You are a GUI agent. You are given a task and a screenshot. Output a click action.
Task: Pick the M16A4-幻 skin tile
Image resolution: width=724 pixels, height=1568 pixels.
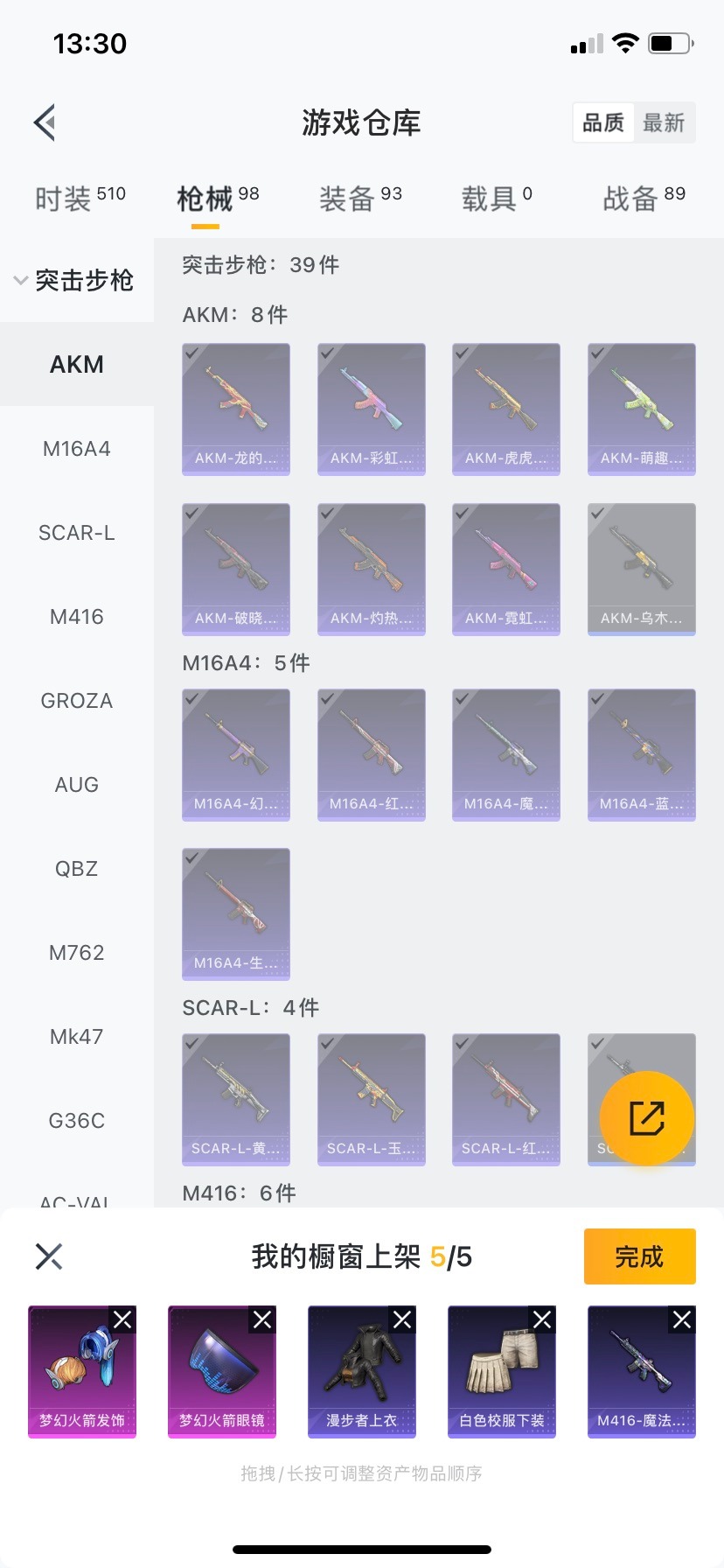pos(235,754)
